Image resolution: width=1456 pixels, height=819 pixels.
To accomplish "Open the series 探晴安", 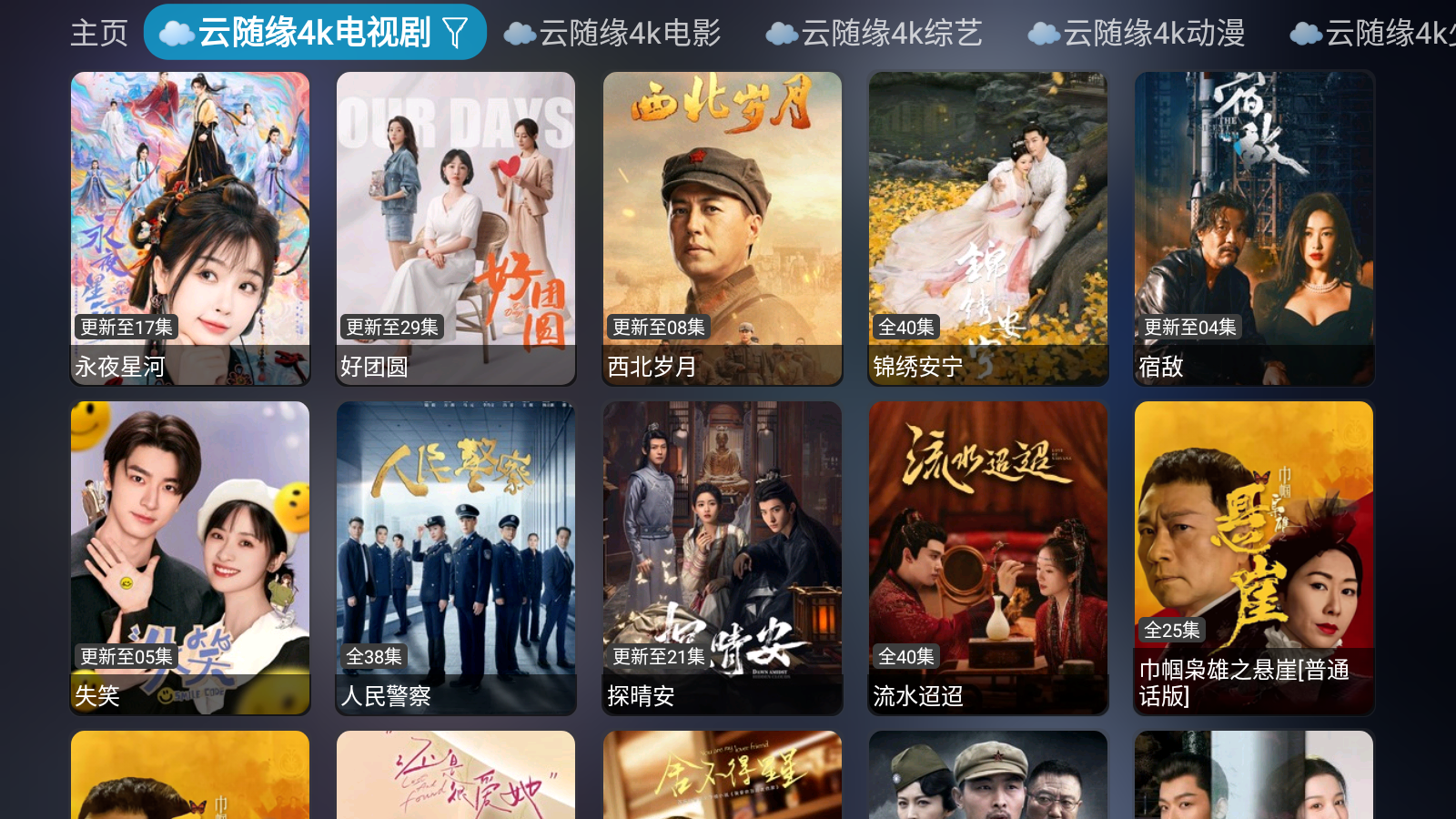I will [x=723, y=557].
